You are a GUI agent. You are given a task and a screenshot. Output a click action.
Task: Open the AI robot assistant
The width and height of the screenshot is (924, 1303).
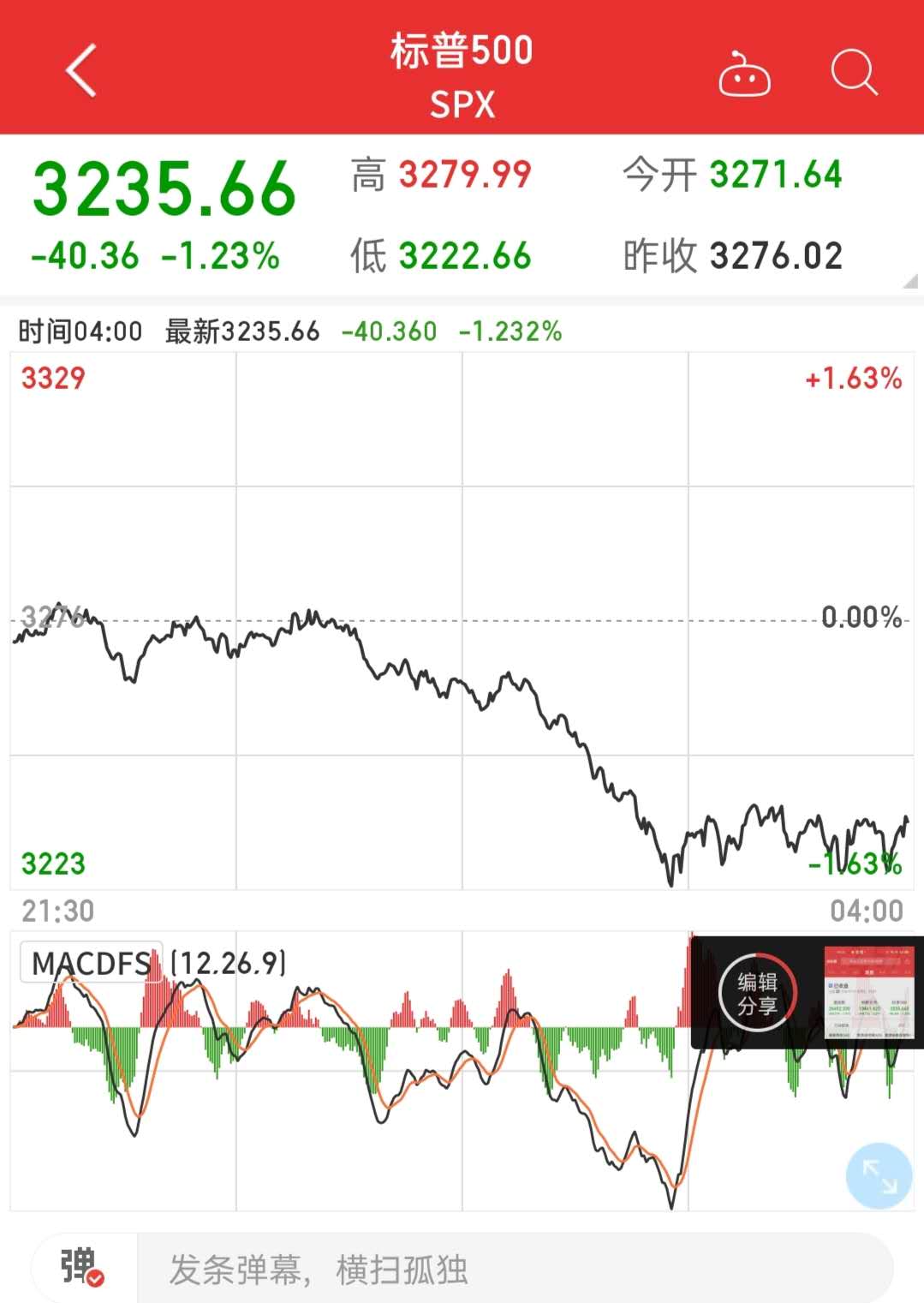tap(744, 75)
